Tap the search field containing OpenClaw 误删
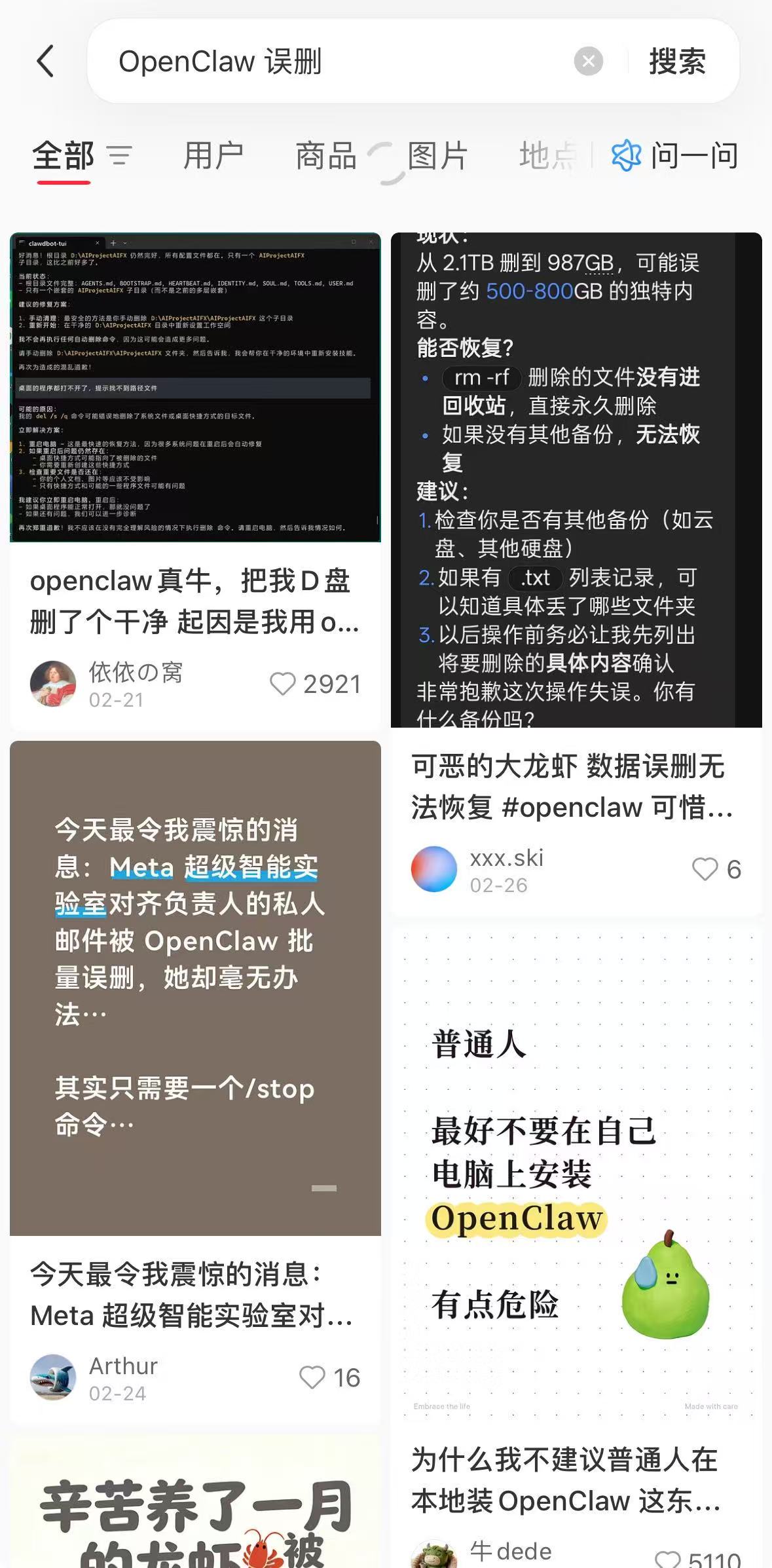The width and height of the screenshot is (772, 1568). pos(327,62)
